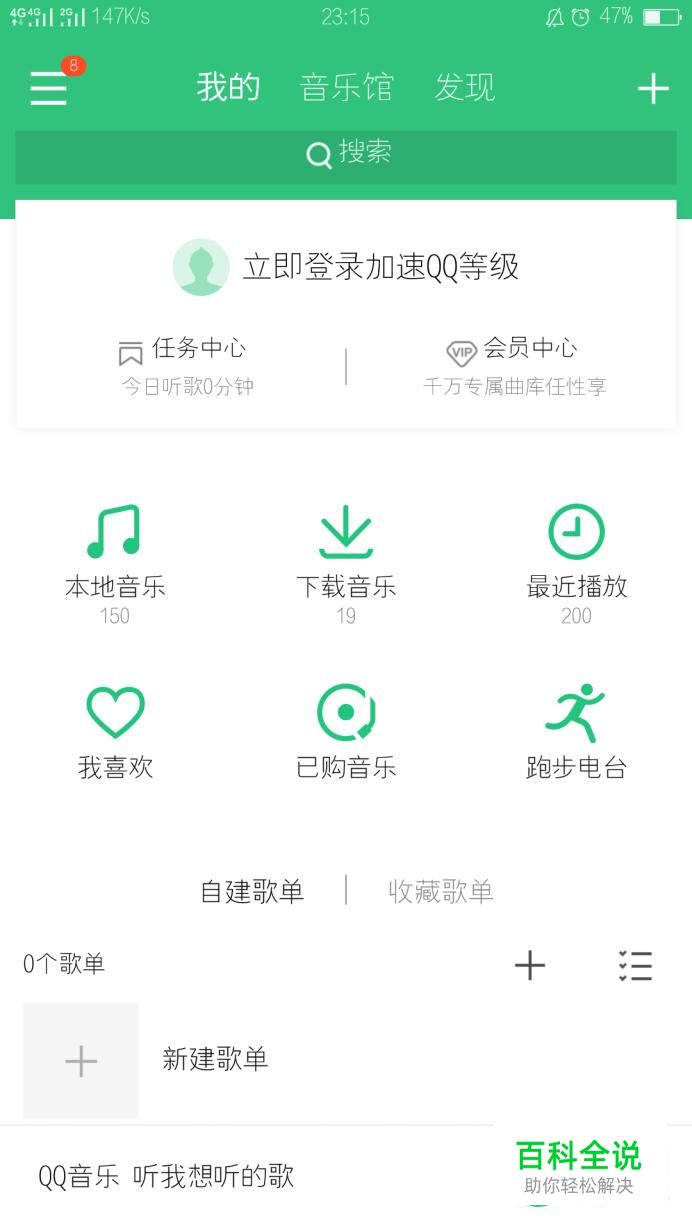The image size is (692, 1230).
Task: Open 我喜欢 favorites
Action: click(x=115, y=733)
